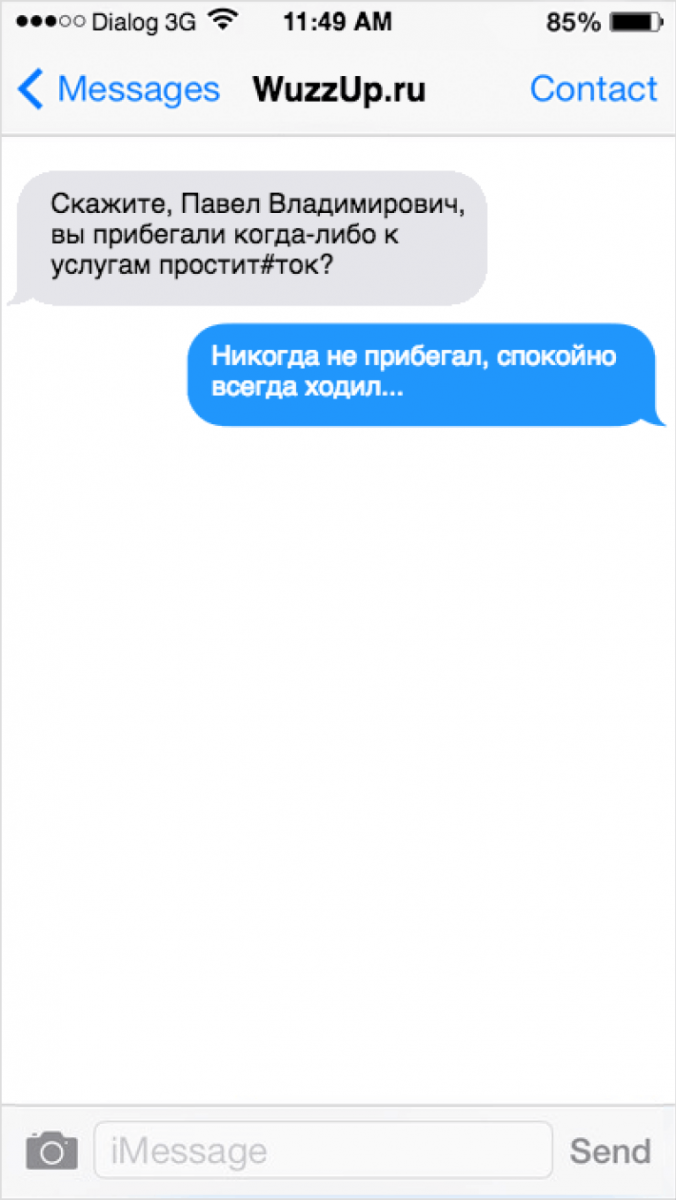Tap the camera icon to attach photo
This screenshot has width=676, height=1200.
click(x=51, y=1150)
